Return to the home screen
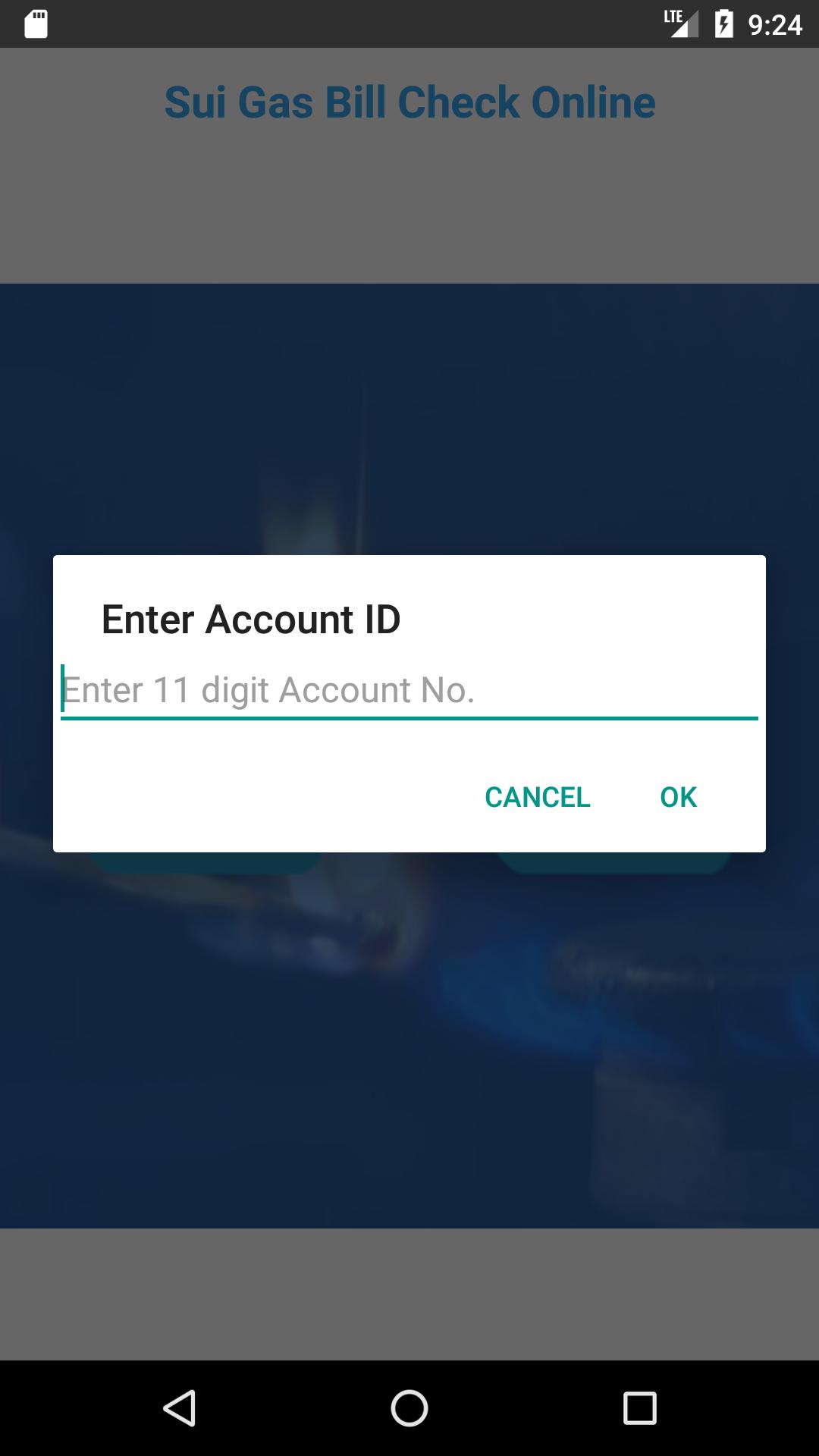Image resolution: width=819 pixels, height=1456 pixels. [409, 1408]
